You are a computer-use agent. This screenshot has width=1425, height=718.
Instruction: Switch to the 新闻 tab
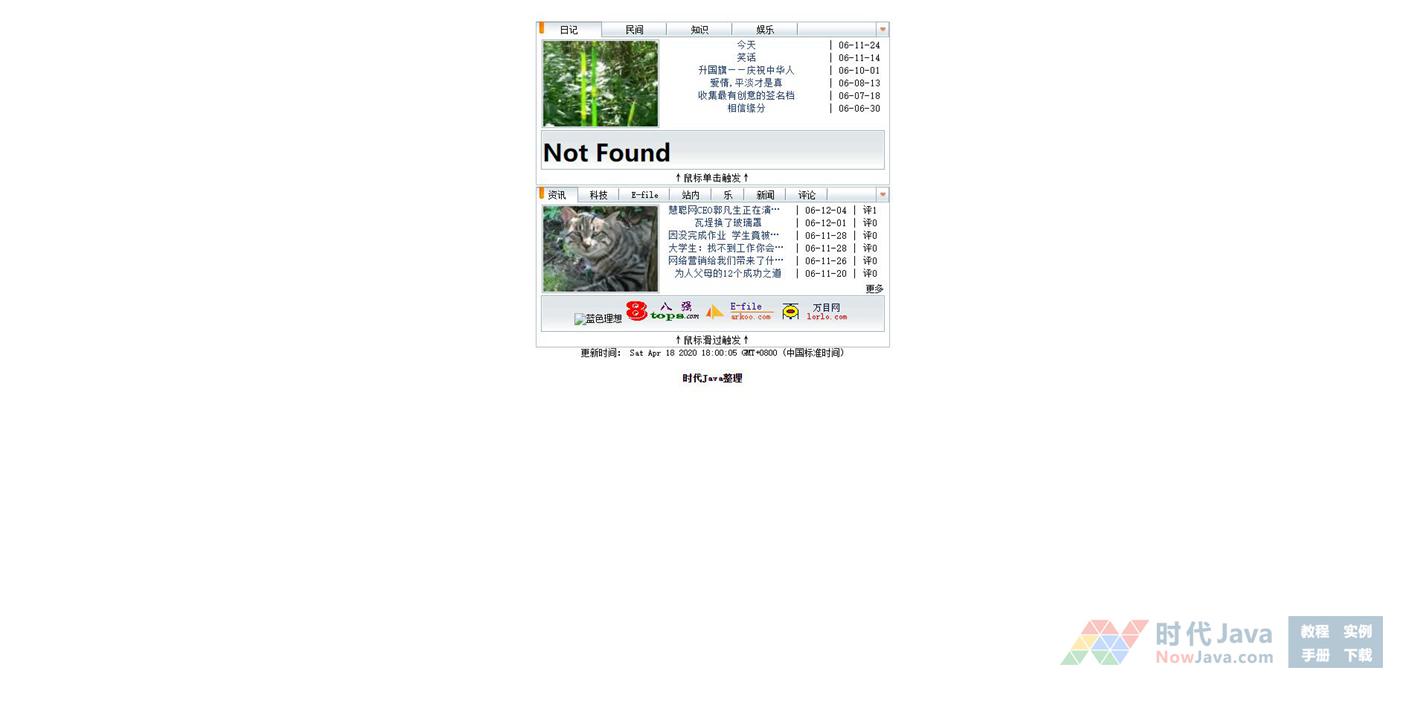(765, 195)
